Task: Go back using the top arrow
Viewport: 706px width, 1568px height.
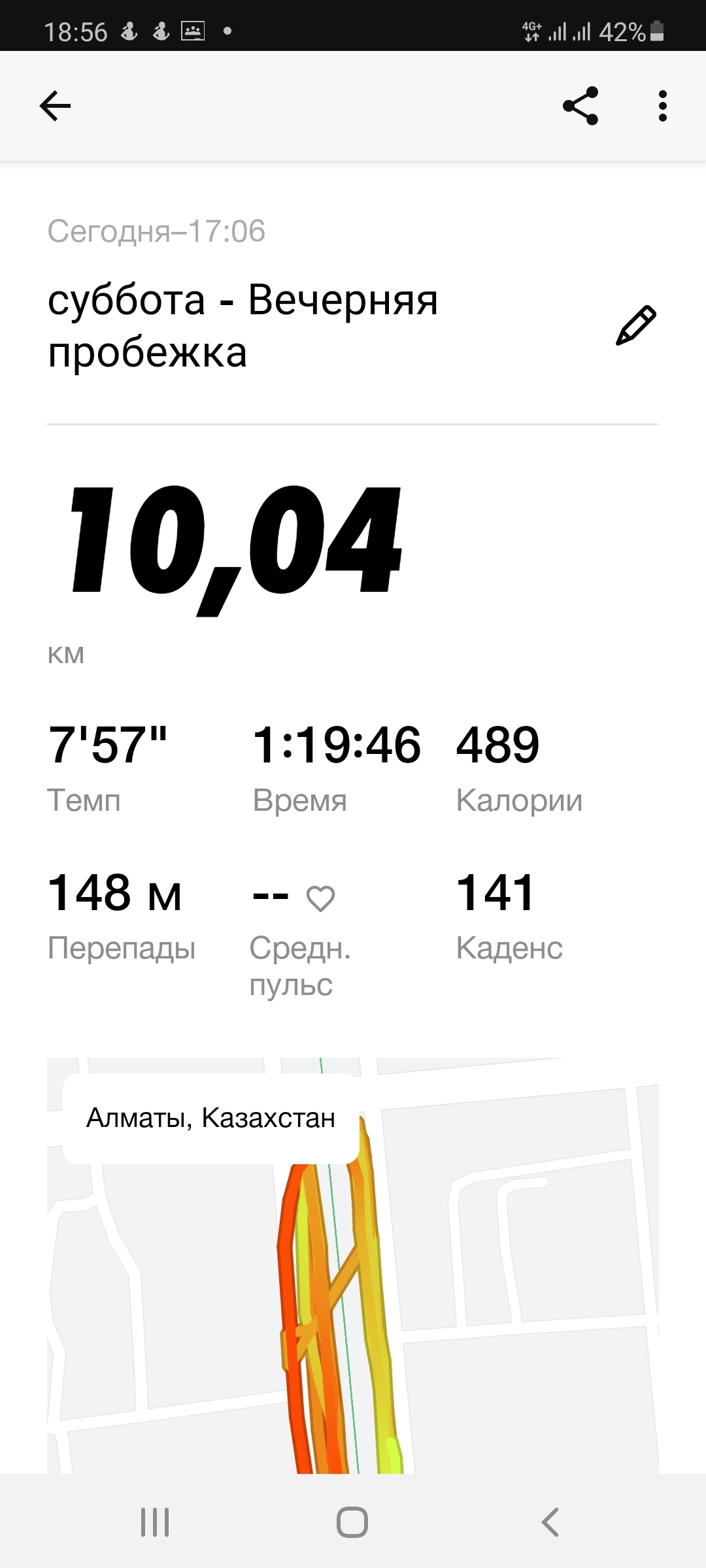Action: point(55,106)
